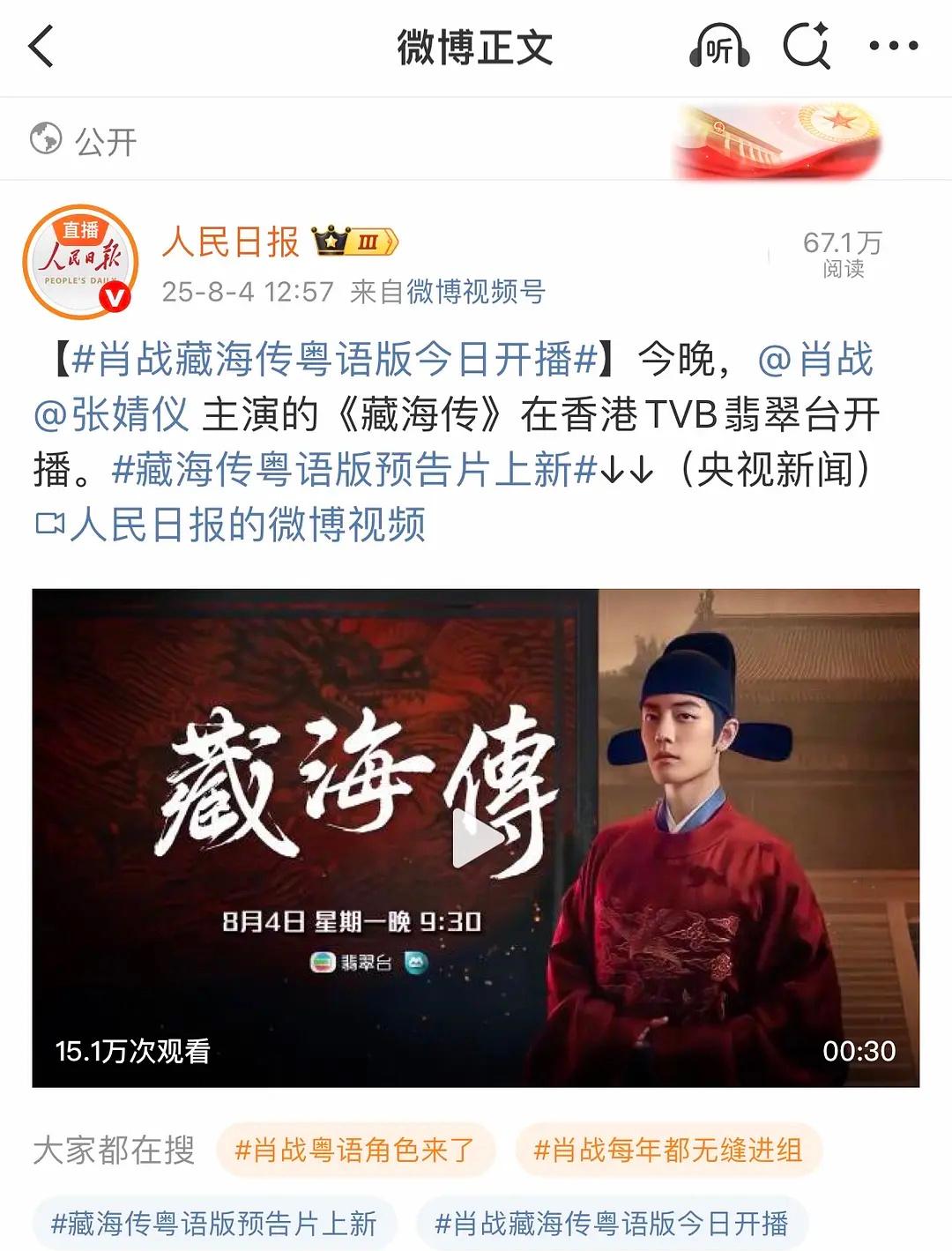Screen dimensions: 952x1251
Task: Go back using the arrow
Action: tap(41, 47)
